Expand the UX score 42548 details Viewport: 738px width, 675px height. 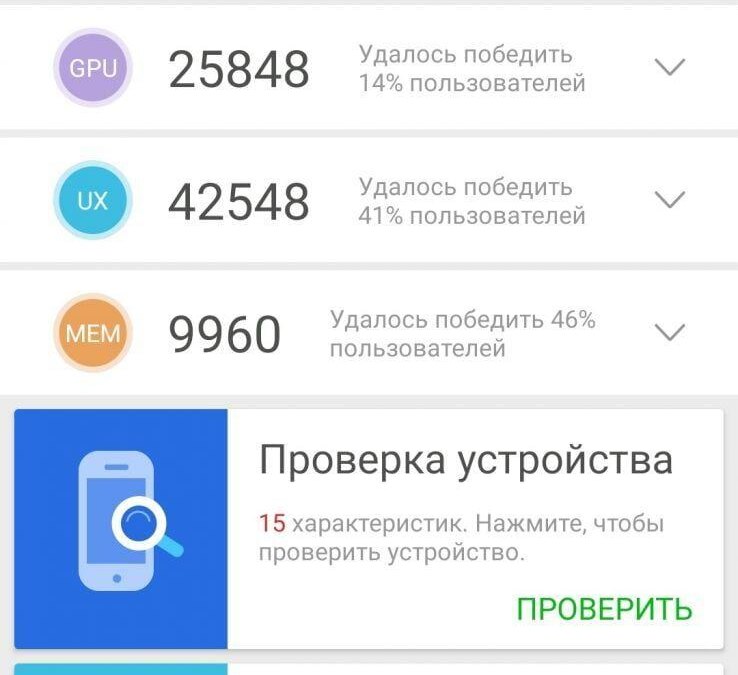[x=669, y=200]
